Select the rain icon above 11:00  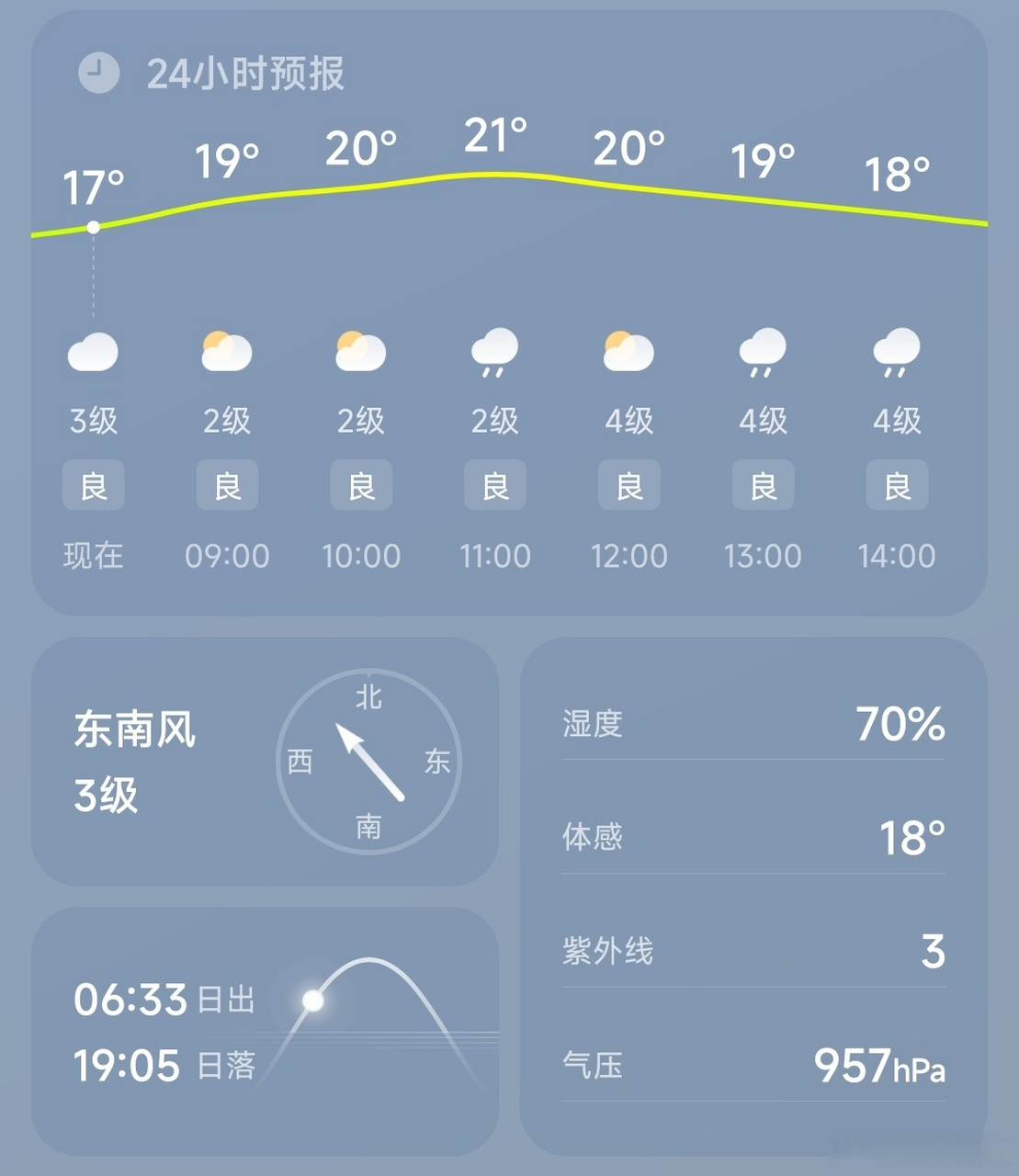click(x=494, y=351)
